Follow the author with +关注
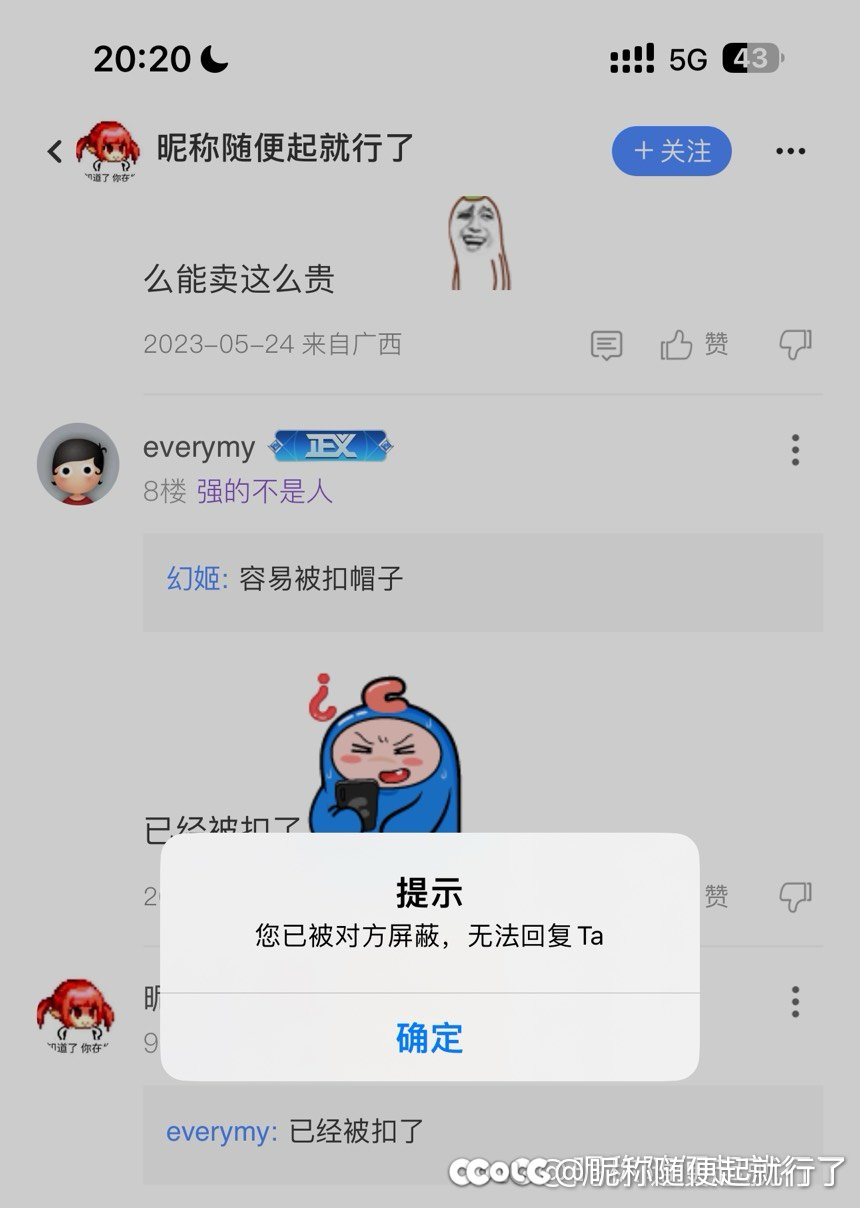Image resolution: width=860 pixels, height=1208 pixels. (x=671, y=151)
